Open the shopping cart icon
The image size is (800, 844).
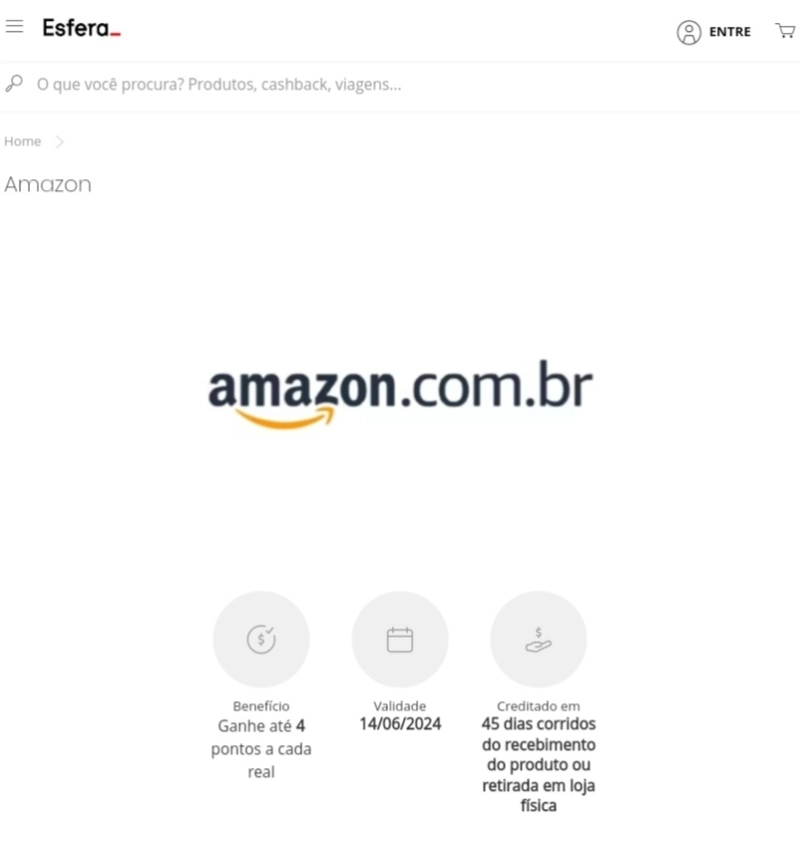pyautogui.click(x=785, y=31)
